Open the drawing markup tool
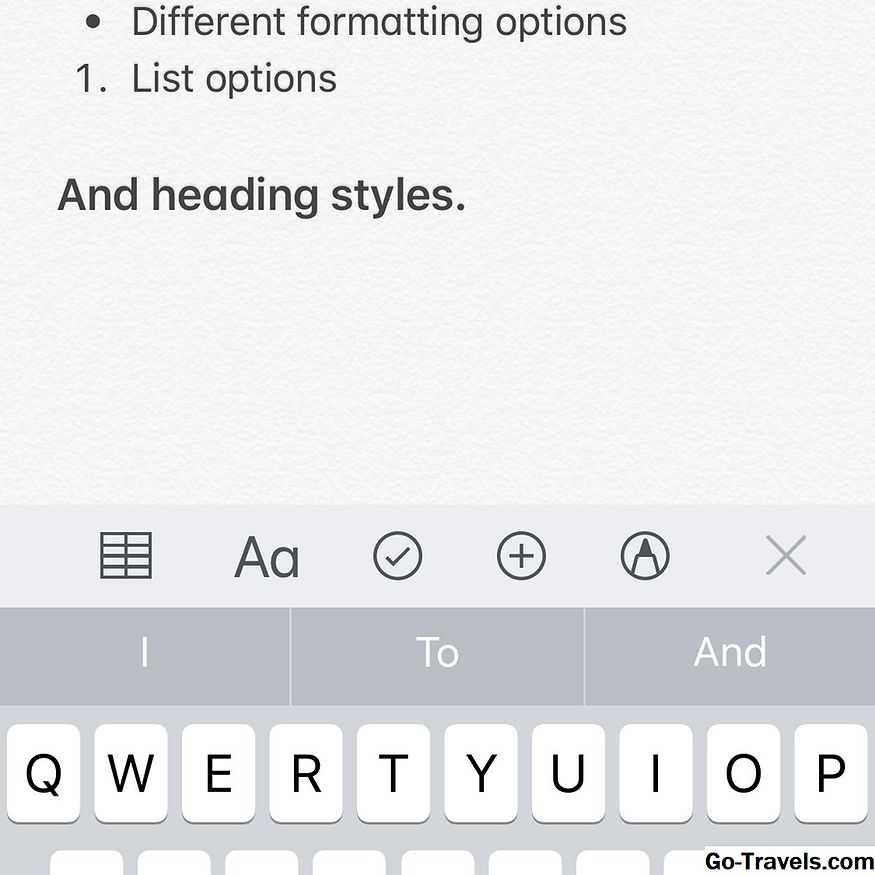The height and width of the screenshot is (875, 875). (x=645, y=556)
